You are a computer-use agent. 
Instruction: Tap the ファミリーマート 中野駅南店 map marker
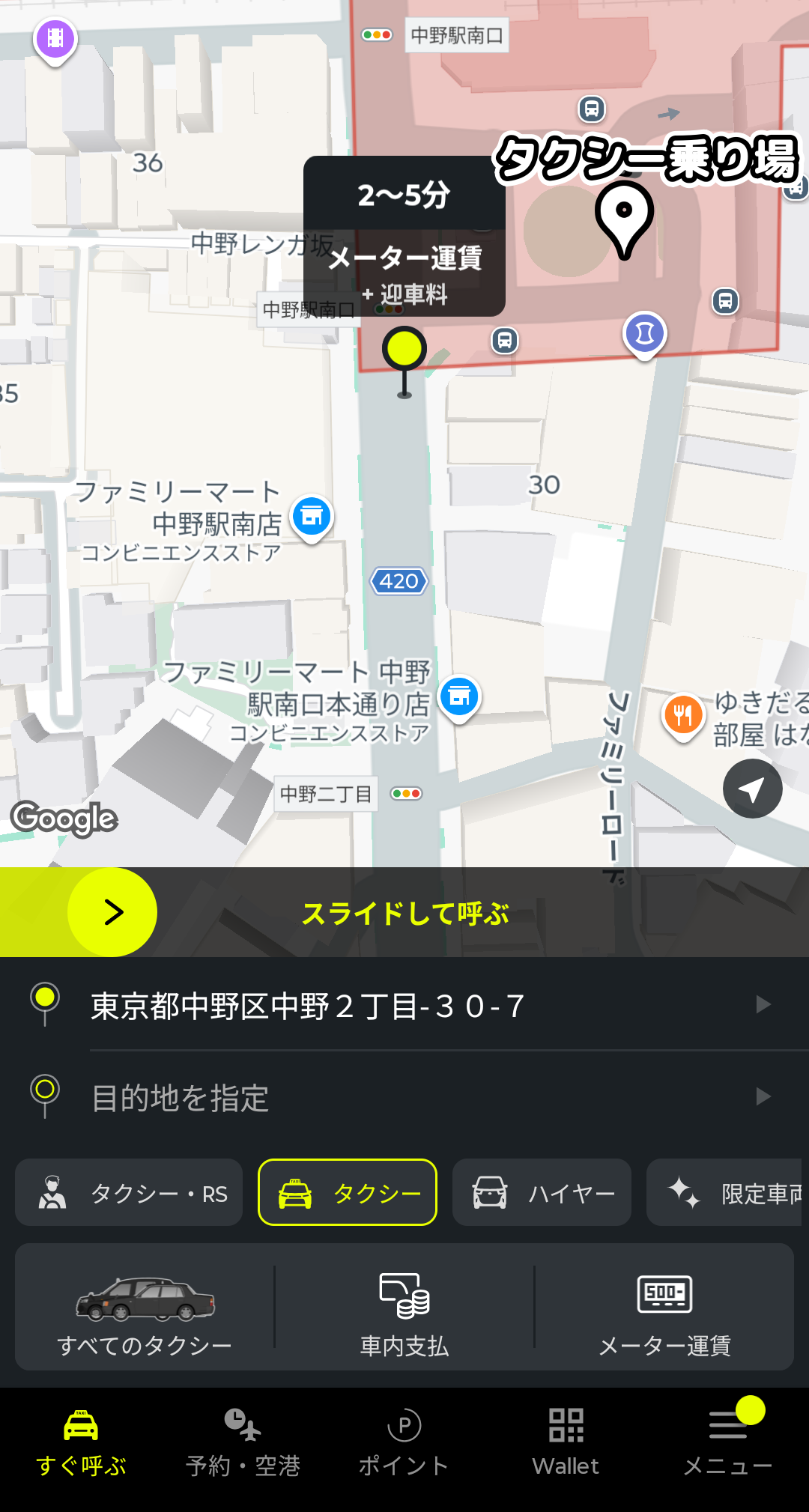312,517
